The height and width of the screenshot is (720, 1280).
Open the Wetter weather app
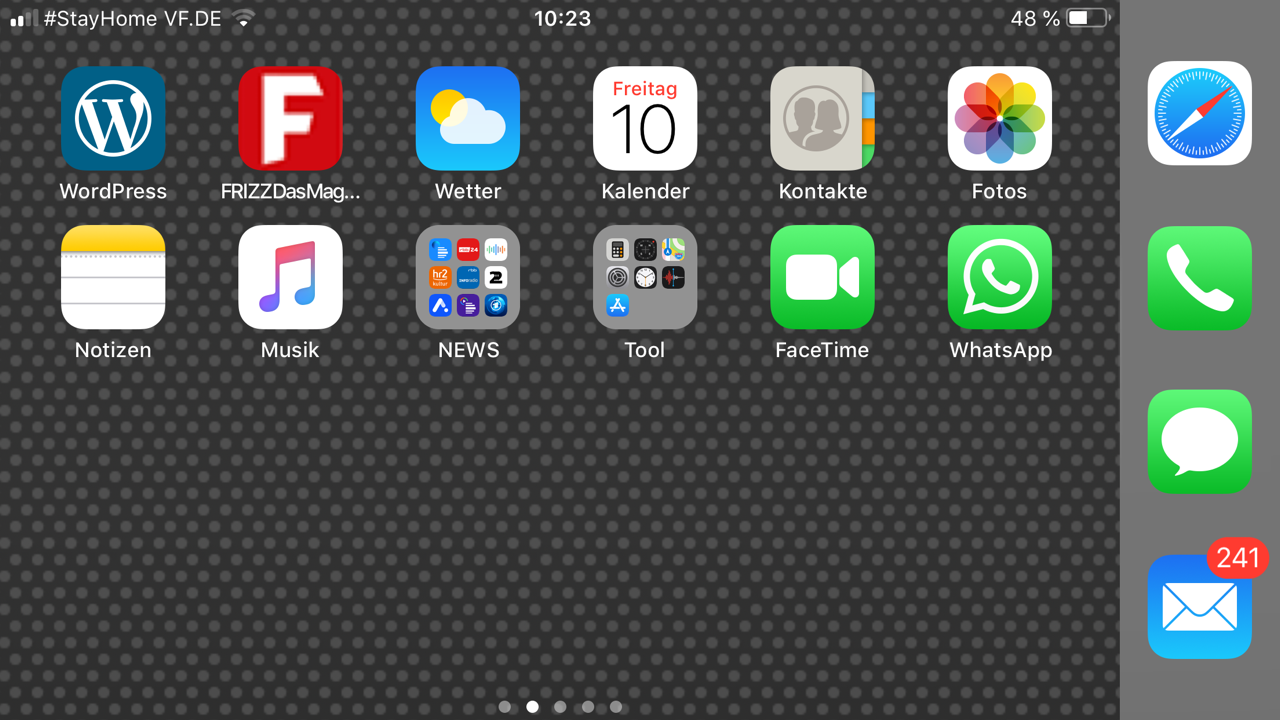pyautogui.click(x=468, y=119)
